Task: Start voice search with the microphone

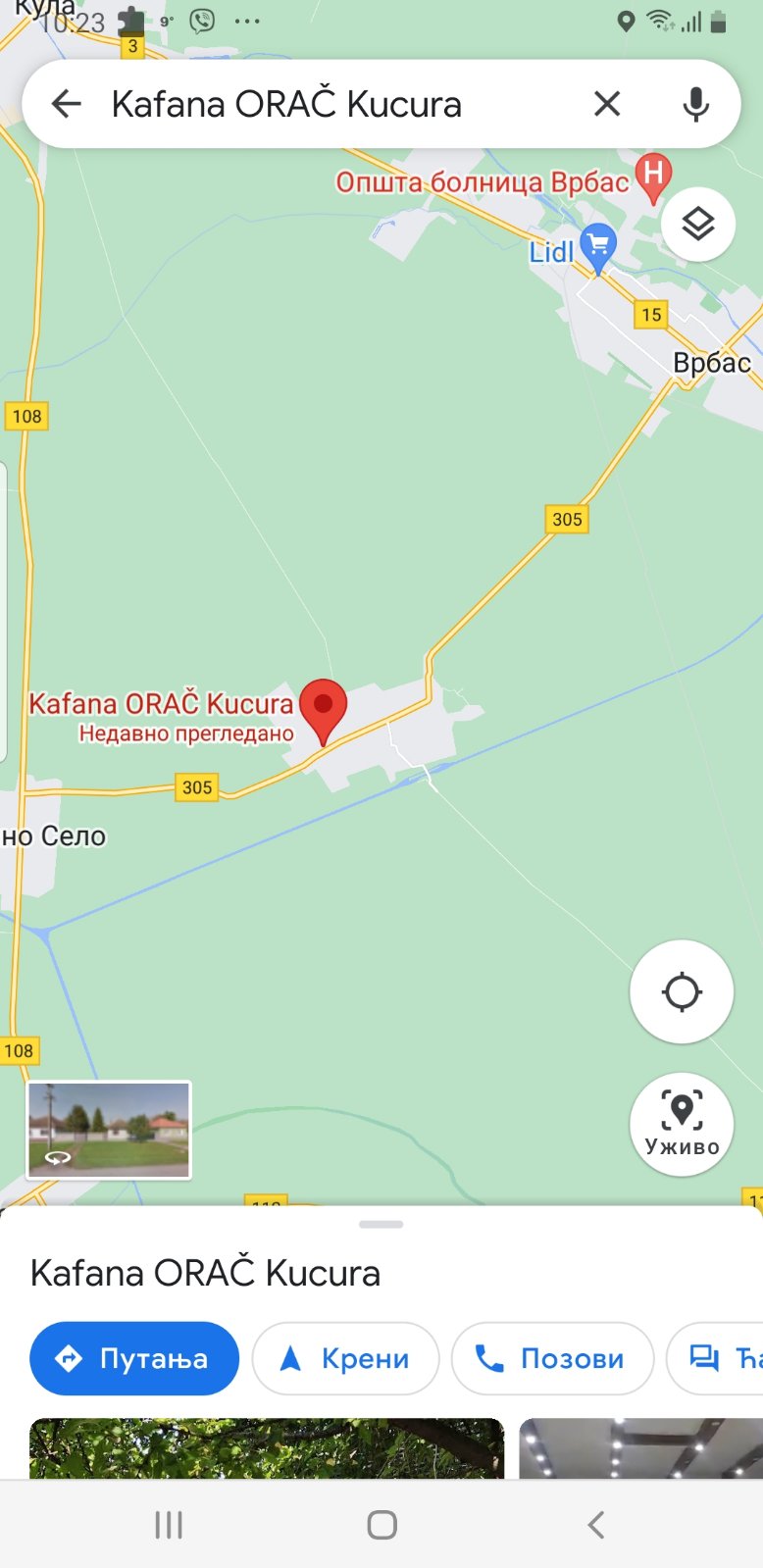Action: coord(695,104)
